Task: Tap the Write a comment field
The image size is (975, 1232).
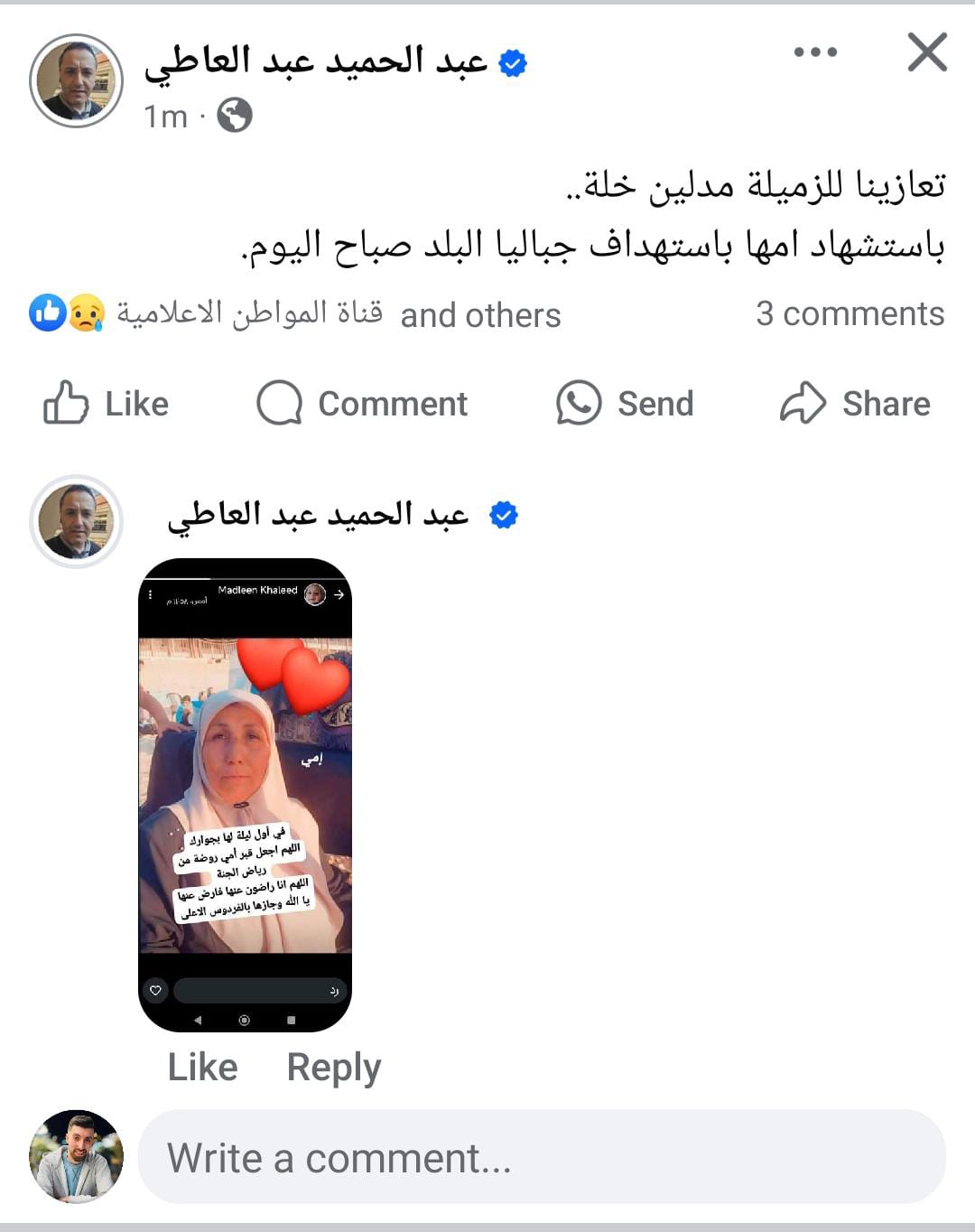Action: click(542, 1157)
